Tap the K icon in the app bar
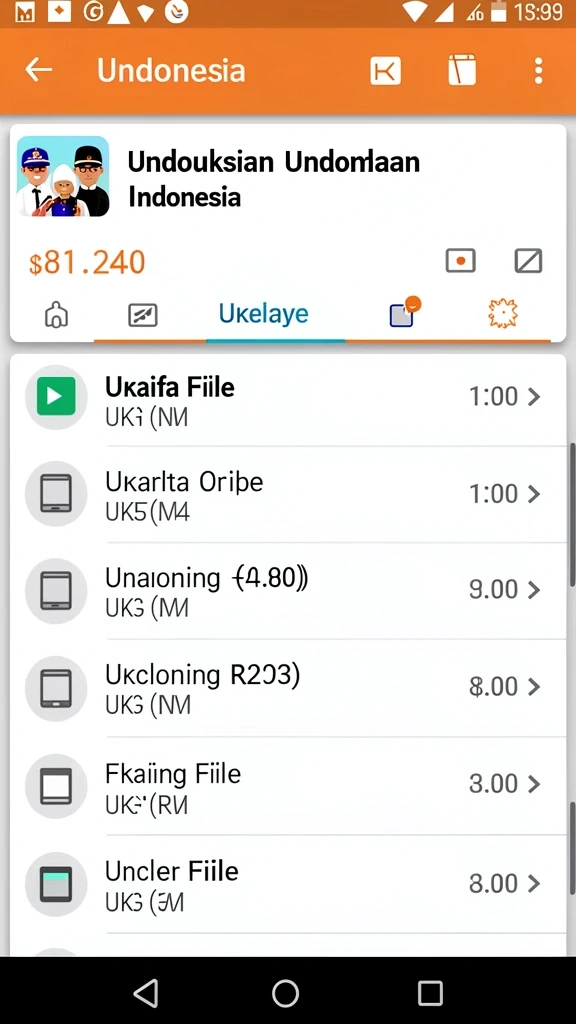 (x=385, y=70)
